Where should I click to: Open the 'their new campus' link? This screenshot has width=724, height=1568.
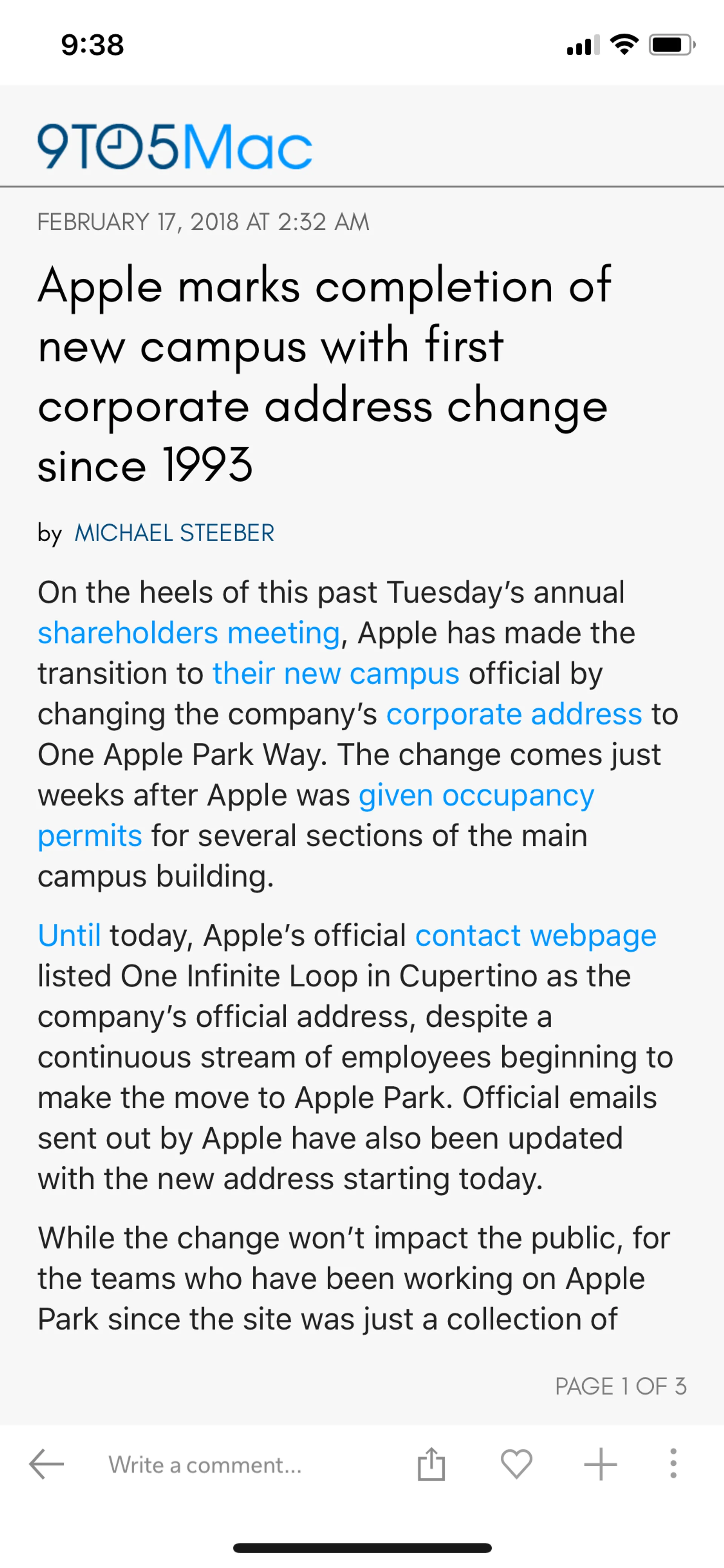click(x=335, y=674)
